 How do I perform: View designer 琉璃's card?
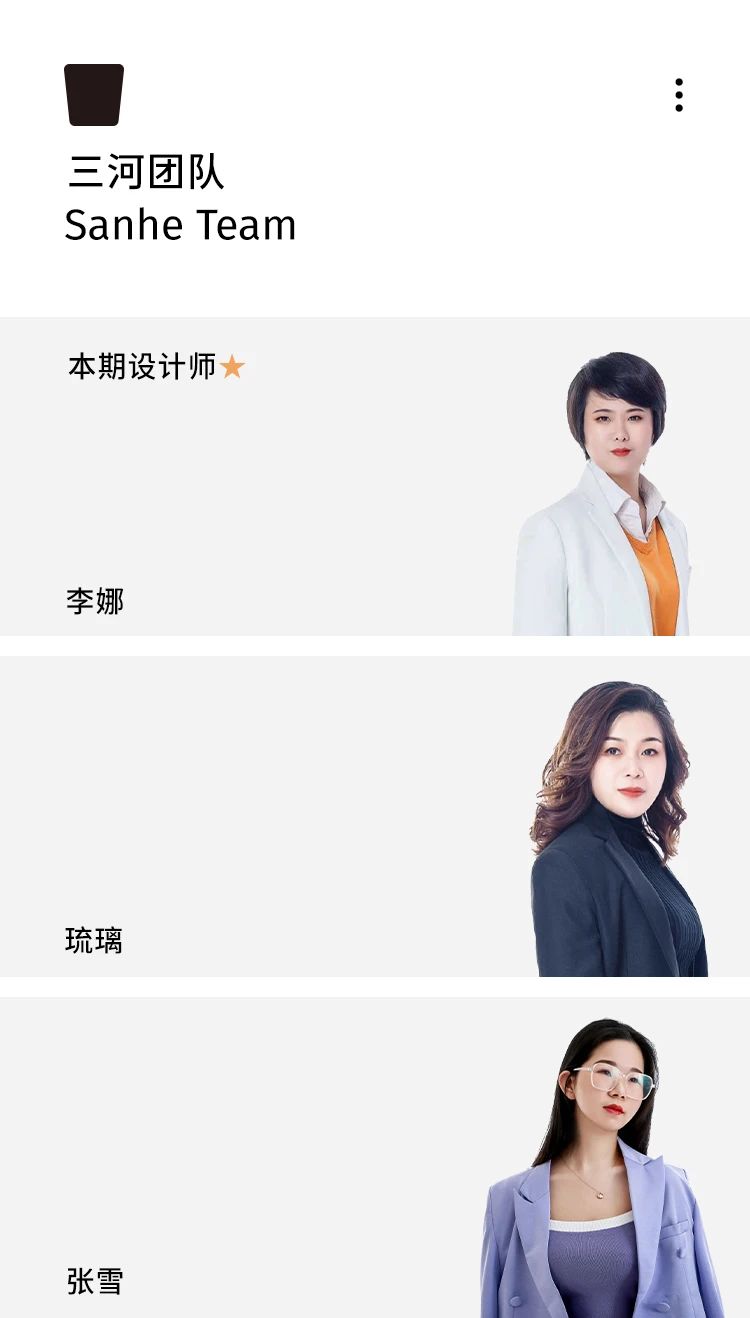374,816
